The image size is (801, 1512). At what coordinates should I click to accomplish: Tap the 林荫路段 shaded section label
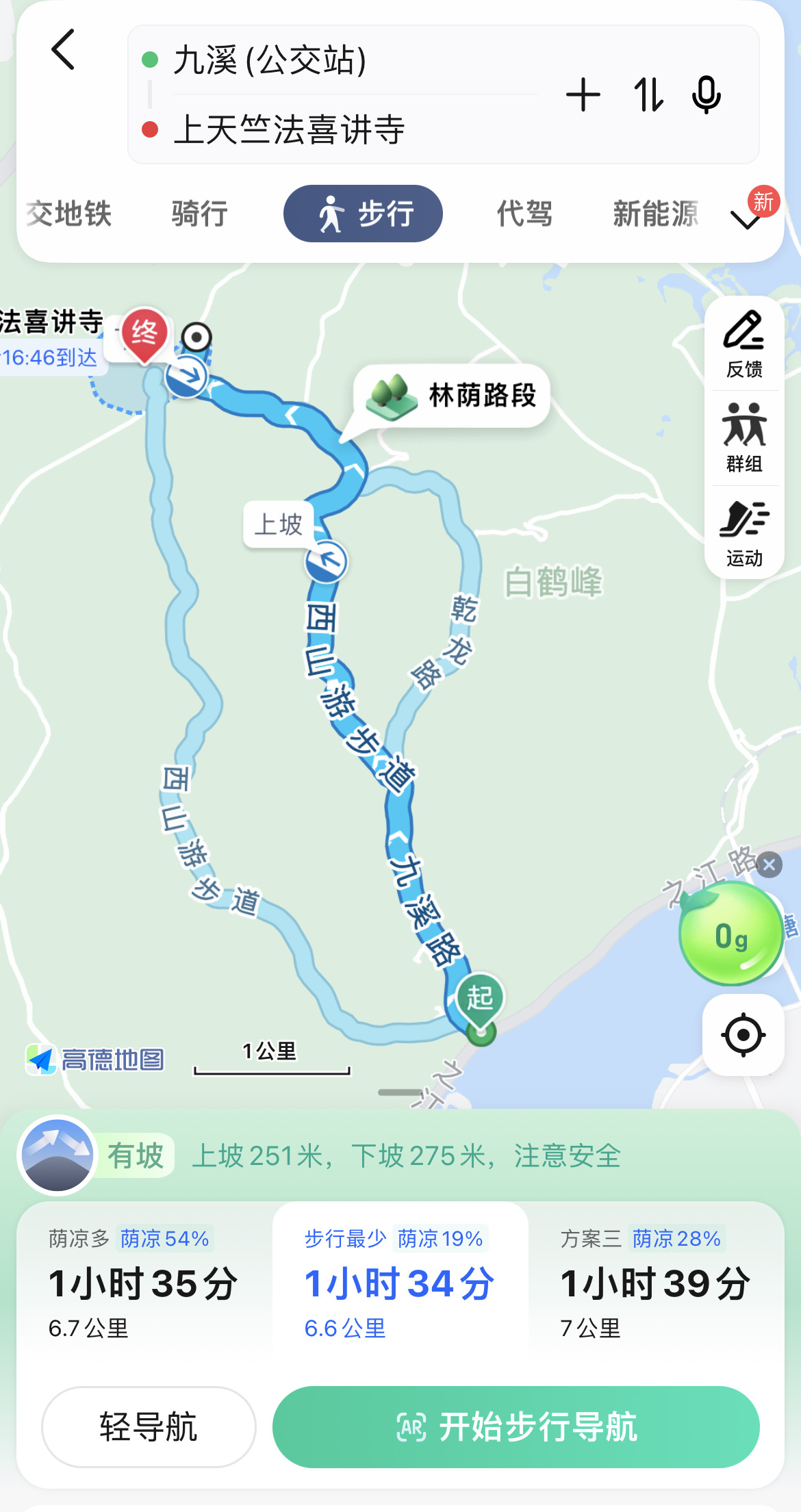pyautogui.click(x=452, y=396)
